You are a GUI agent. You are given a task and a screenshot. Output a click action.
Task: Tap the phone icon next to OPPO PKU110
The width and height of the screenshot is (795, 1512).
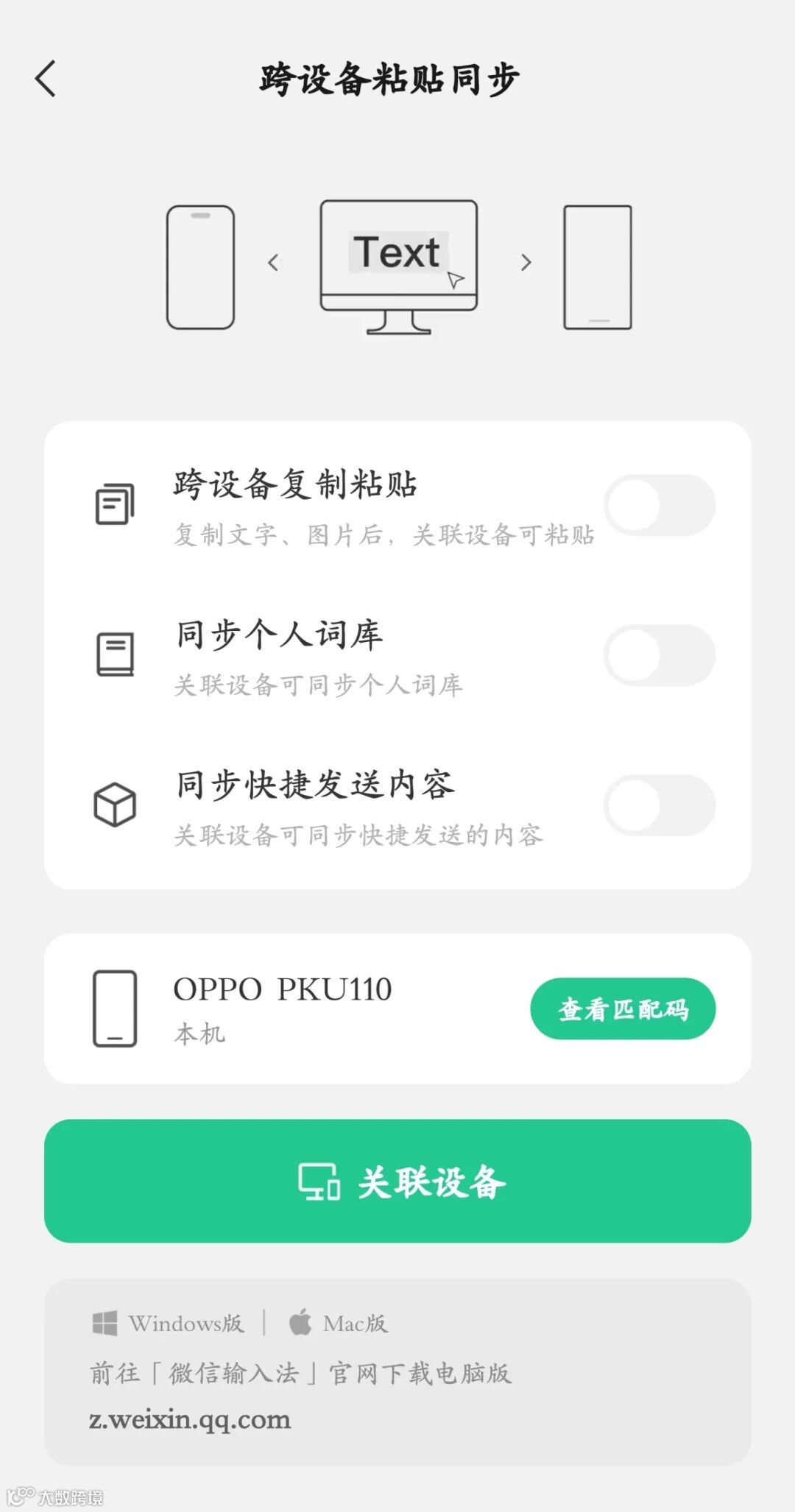[114, 1008]
